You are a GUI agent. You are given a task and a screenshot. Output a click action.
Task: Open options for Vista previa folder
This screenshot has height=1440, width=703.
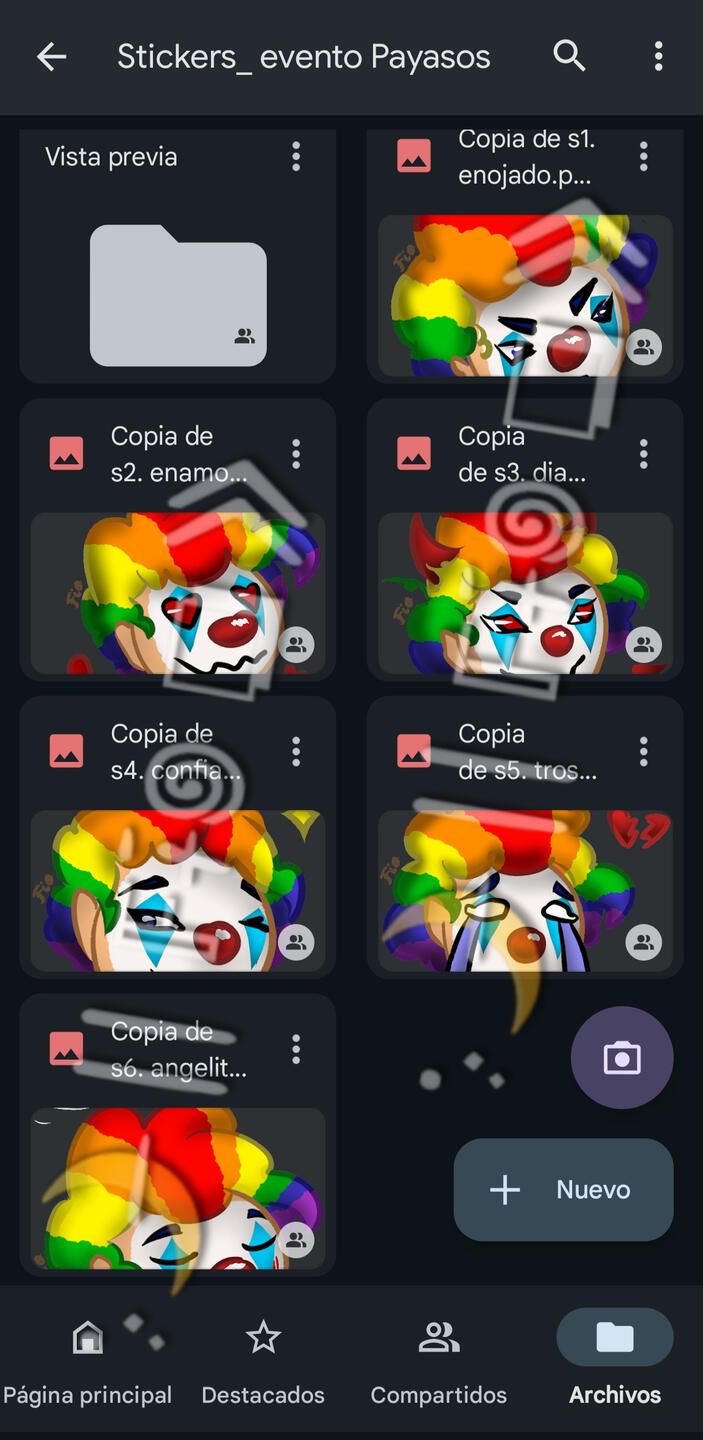tap(296, 157)
